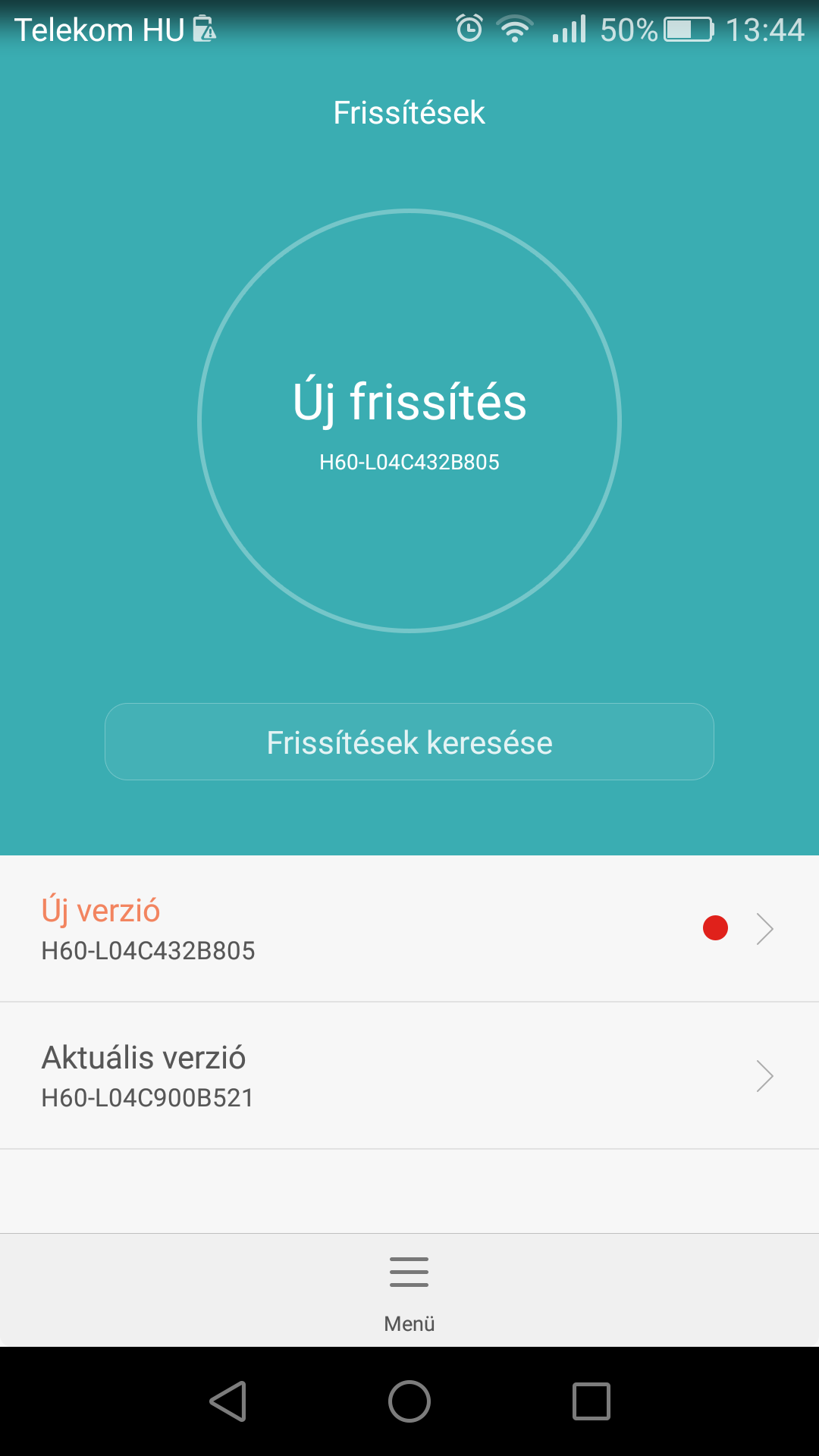Screen dimensions: 819x1456
Task: Tap the Frissítések keresése button
Action: tap(409, 742)
